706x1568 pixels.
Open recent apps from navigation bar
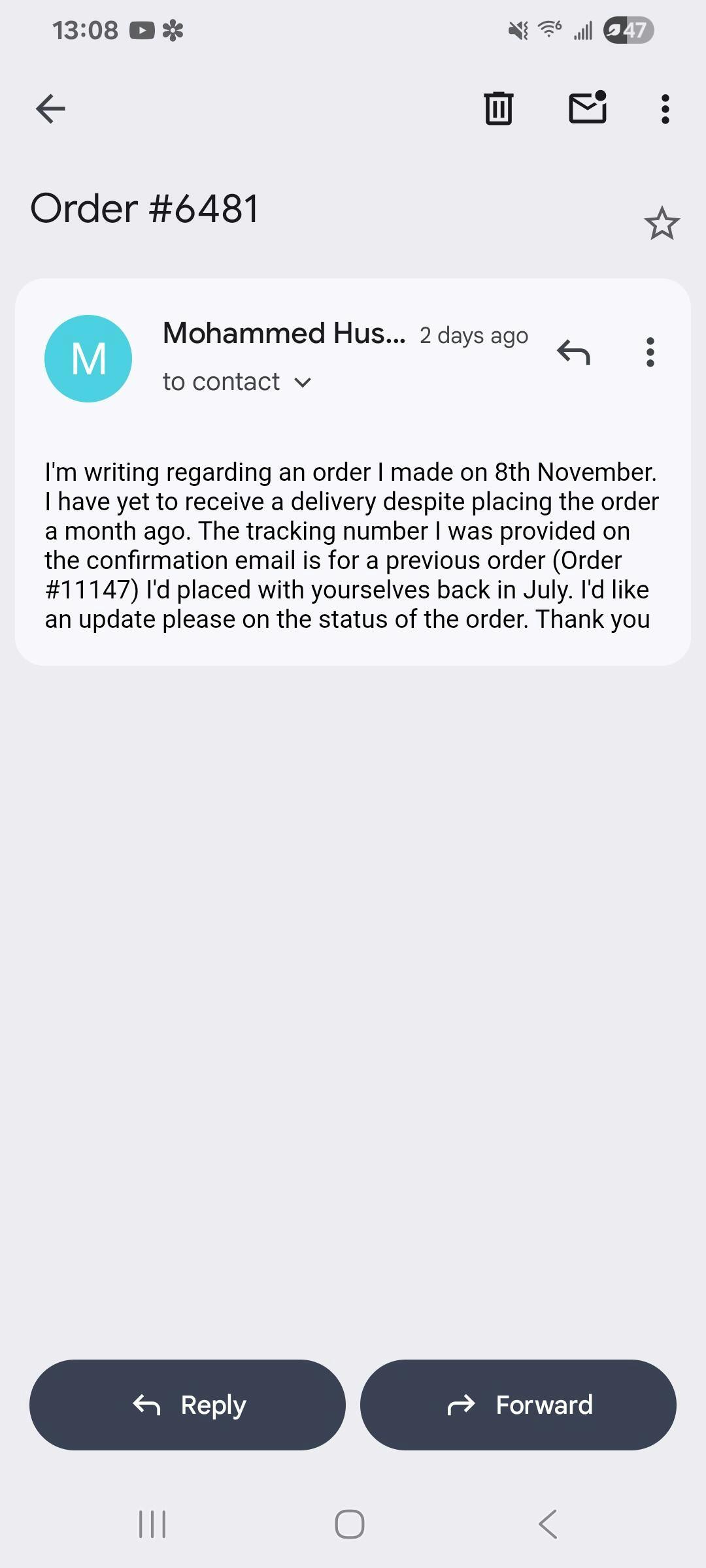(152, 1524)
